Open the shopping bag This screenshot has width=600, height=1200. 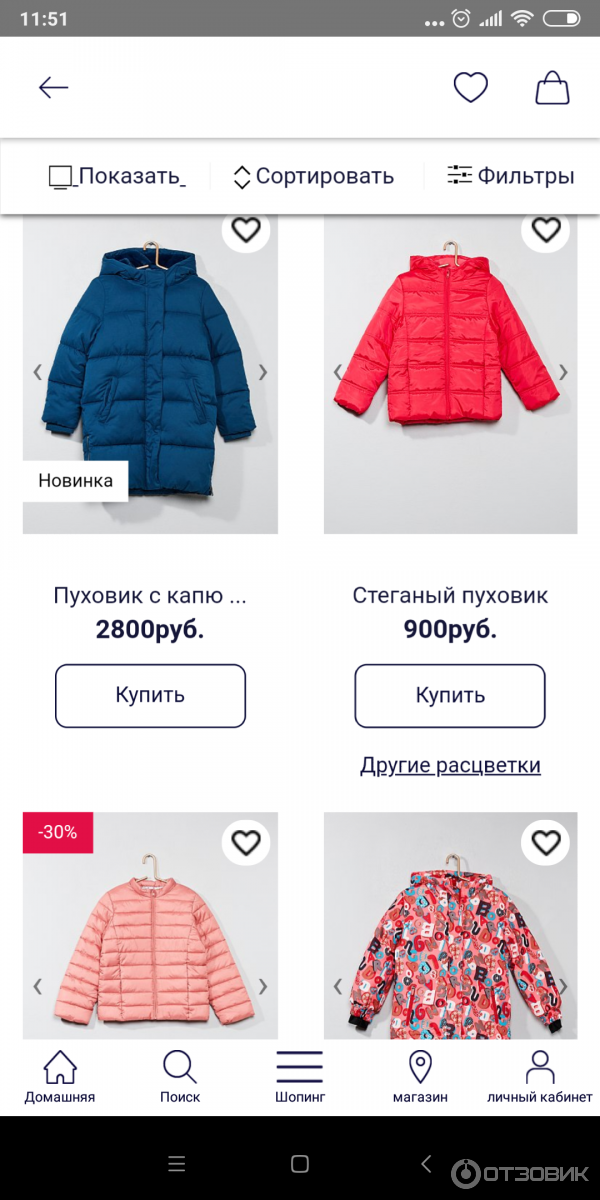click(x=552, y=88)
